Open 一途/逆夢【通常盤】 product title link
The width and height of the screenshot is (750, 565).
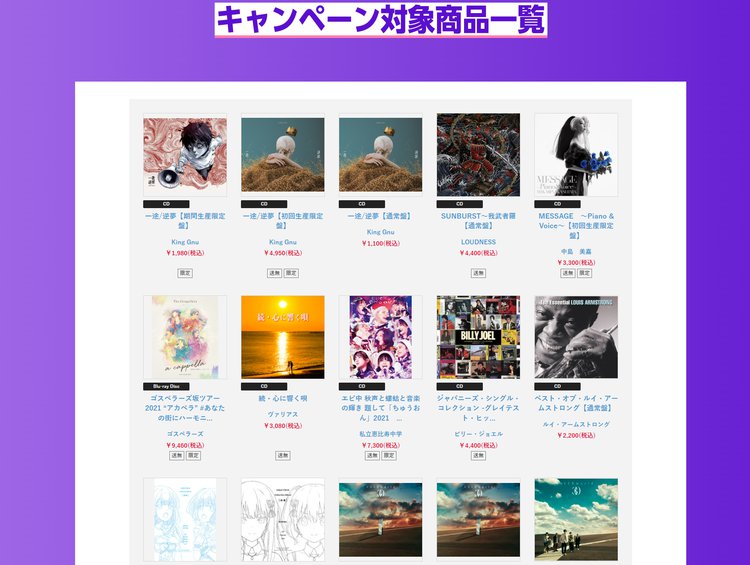coord(380,215)
